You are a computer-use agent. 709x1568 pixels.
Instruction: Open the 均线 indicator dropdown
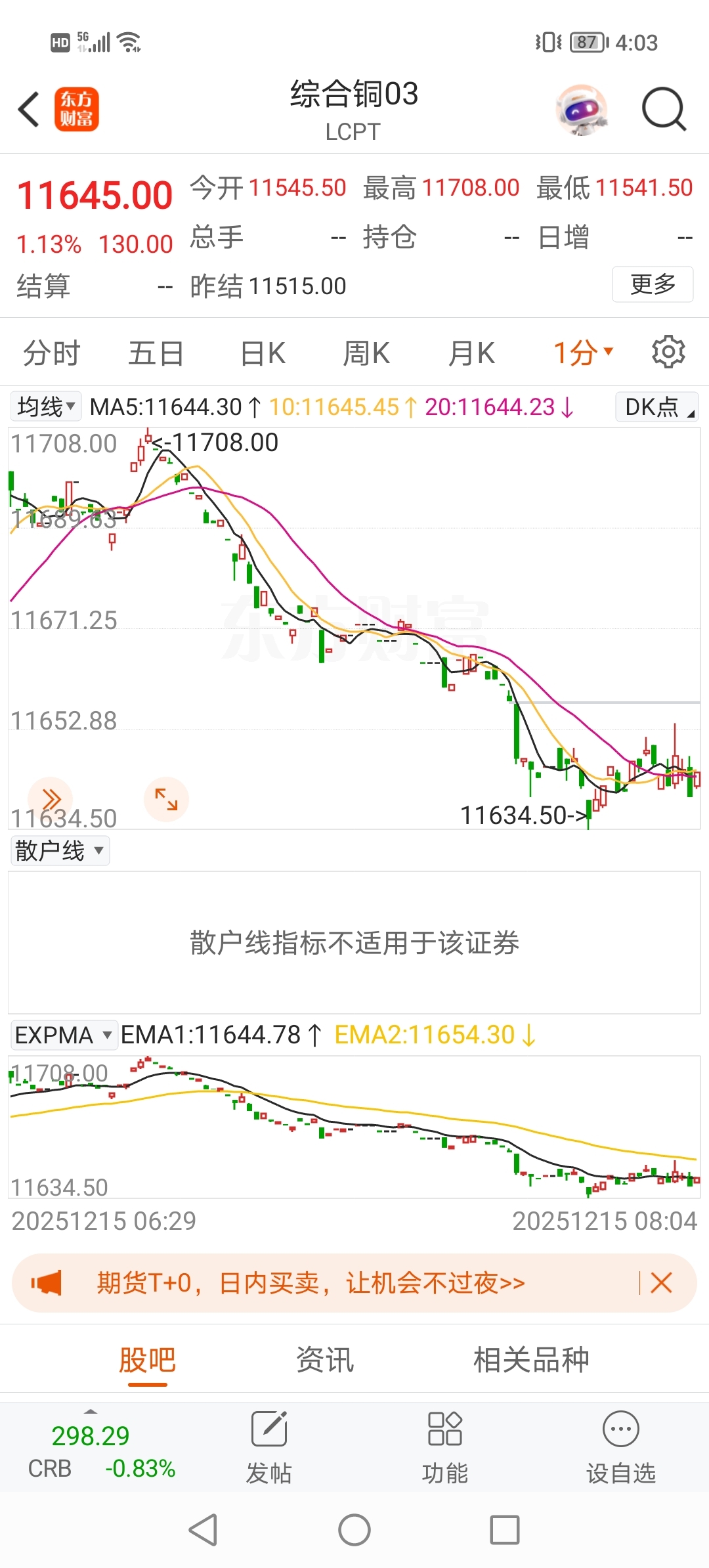pyautogui.click(x=46, y=406)
